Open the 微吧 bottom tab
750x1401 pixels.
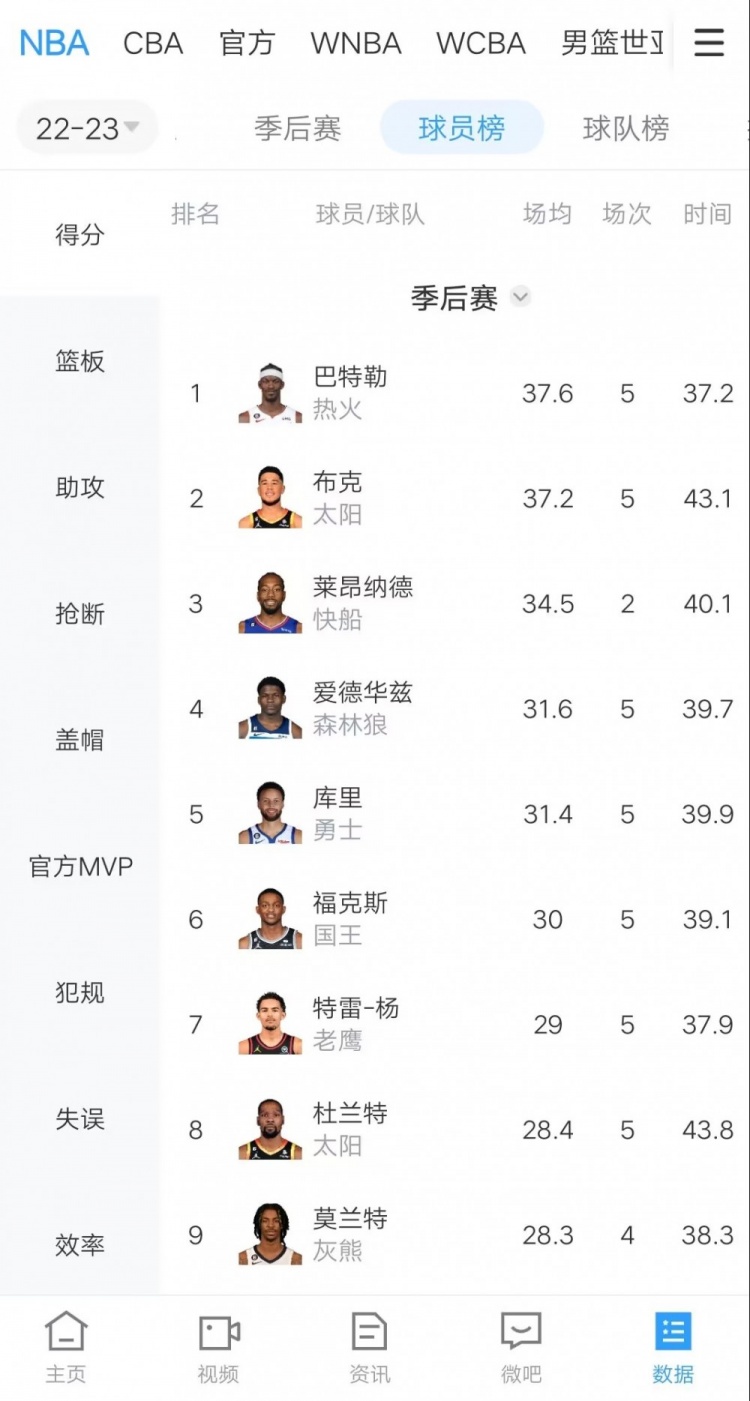[x=521, y=1347]
